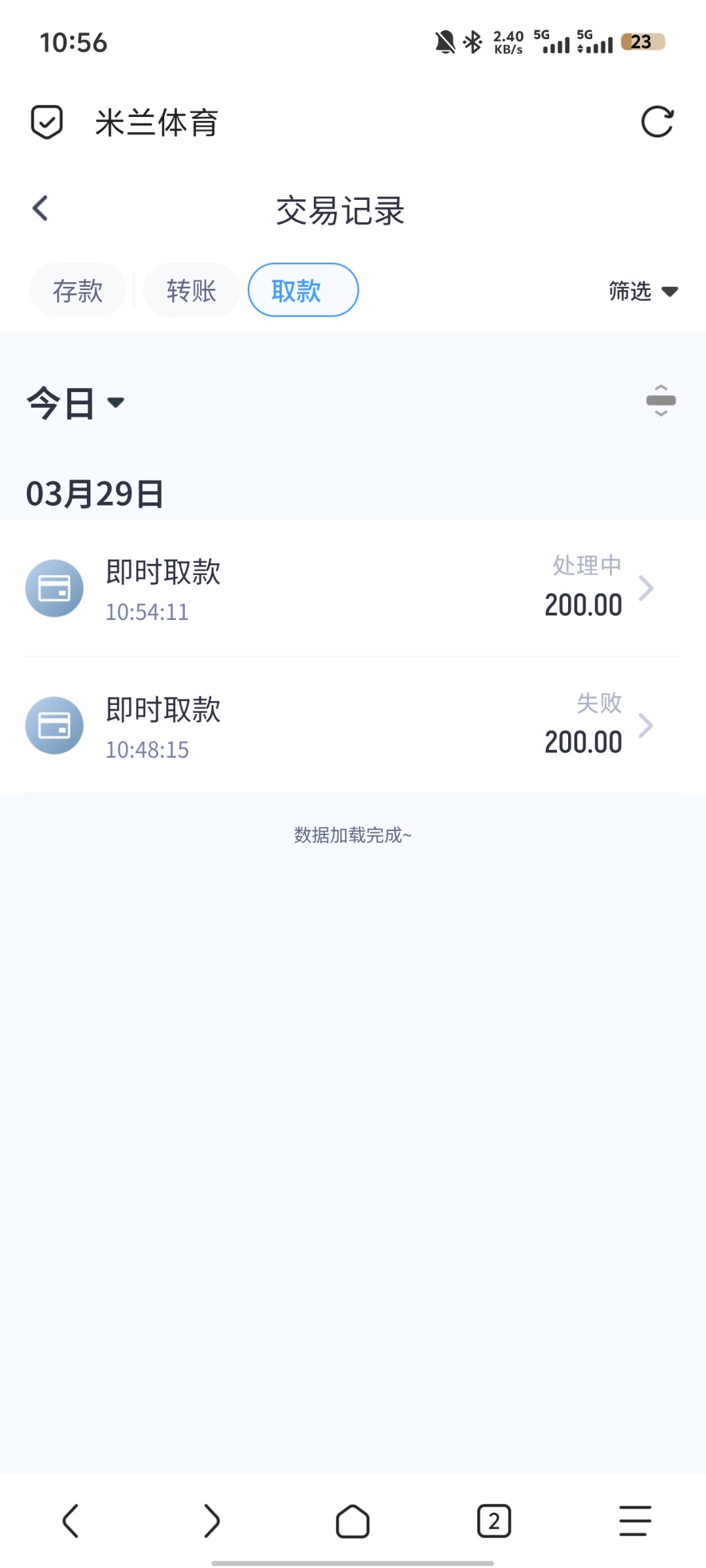The image size is (706, 1568).
Task: Open the 处理中 withdrawal at 10:54:11
Action: 353,588
